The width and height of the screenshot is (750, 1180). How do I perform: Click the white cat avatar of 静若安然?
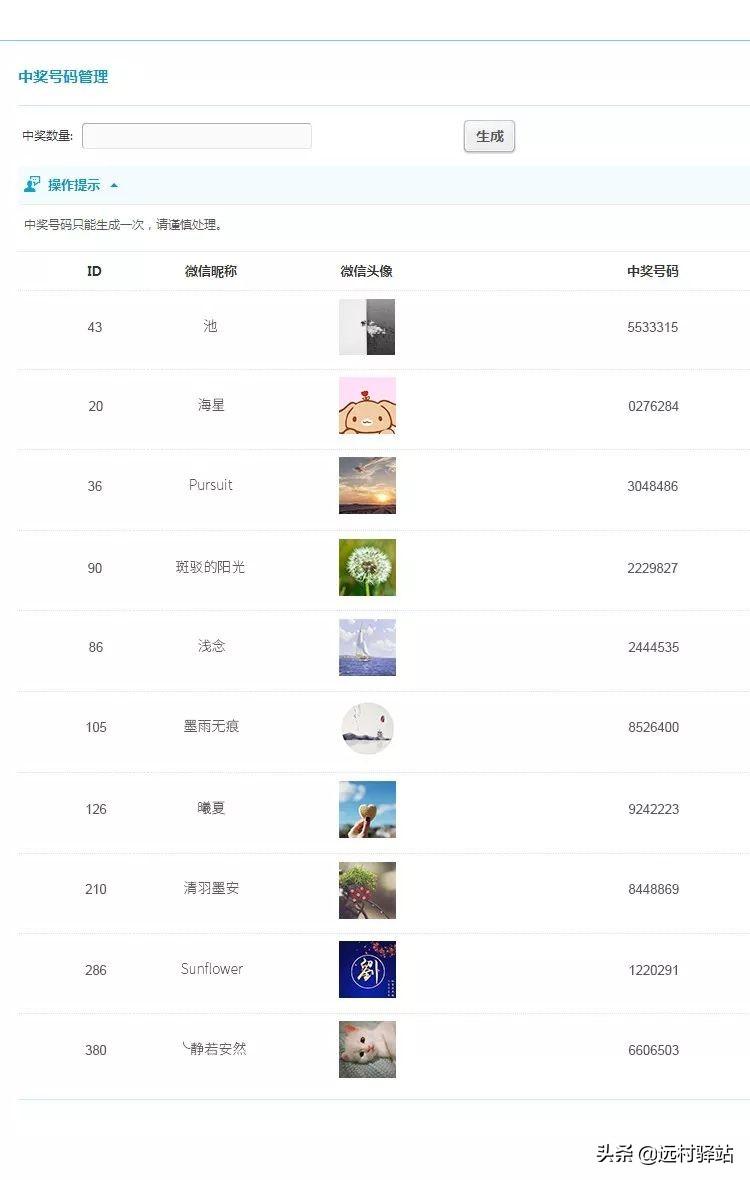pyautogui.click(x=367, y=1049)
